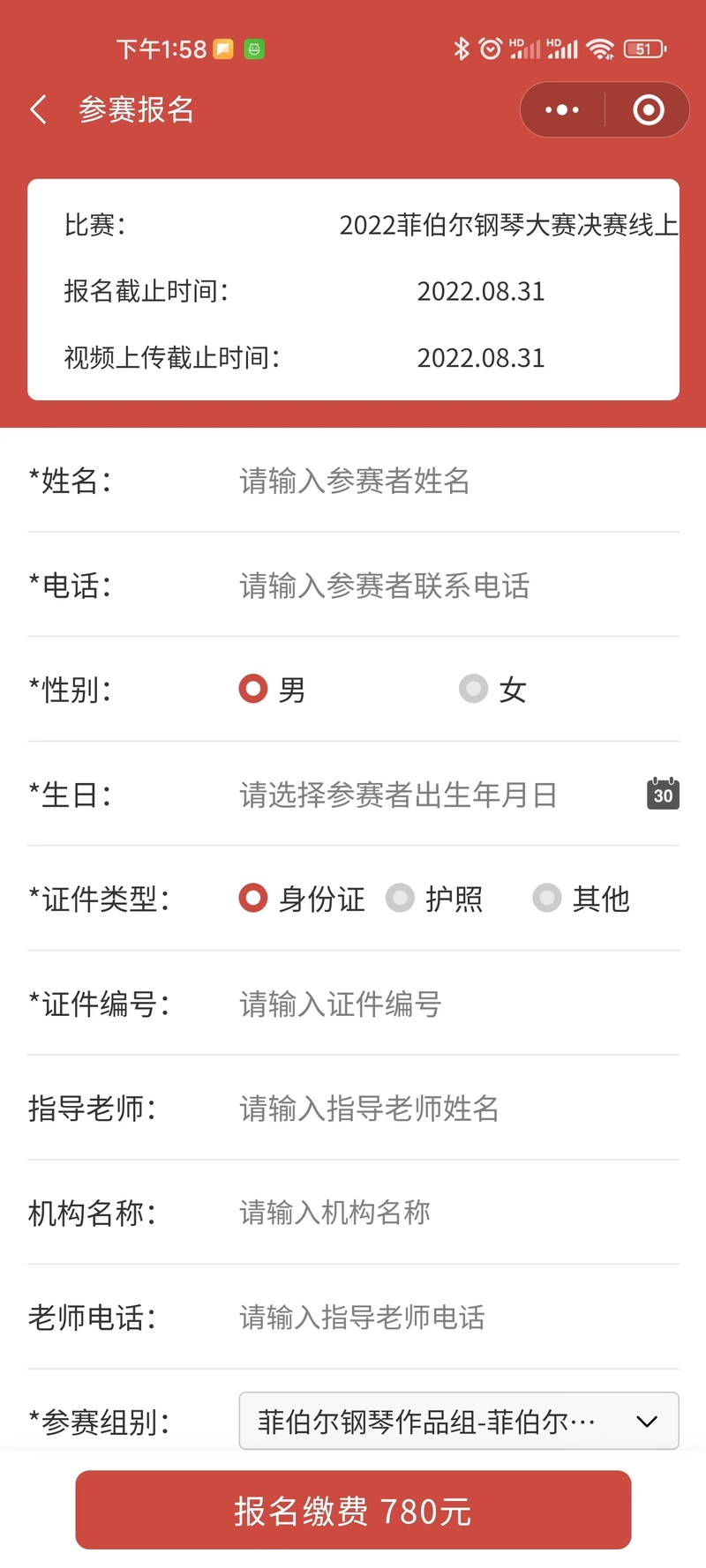This screenshot has width=706, height=1568.
Task: Open the mini program more options menu
Action: 562,109
